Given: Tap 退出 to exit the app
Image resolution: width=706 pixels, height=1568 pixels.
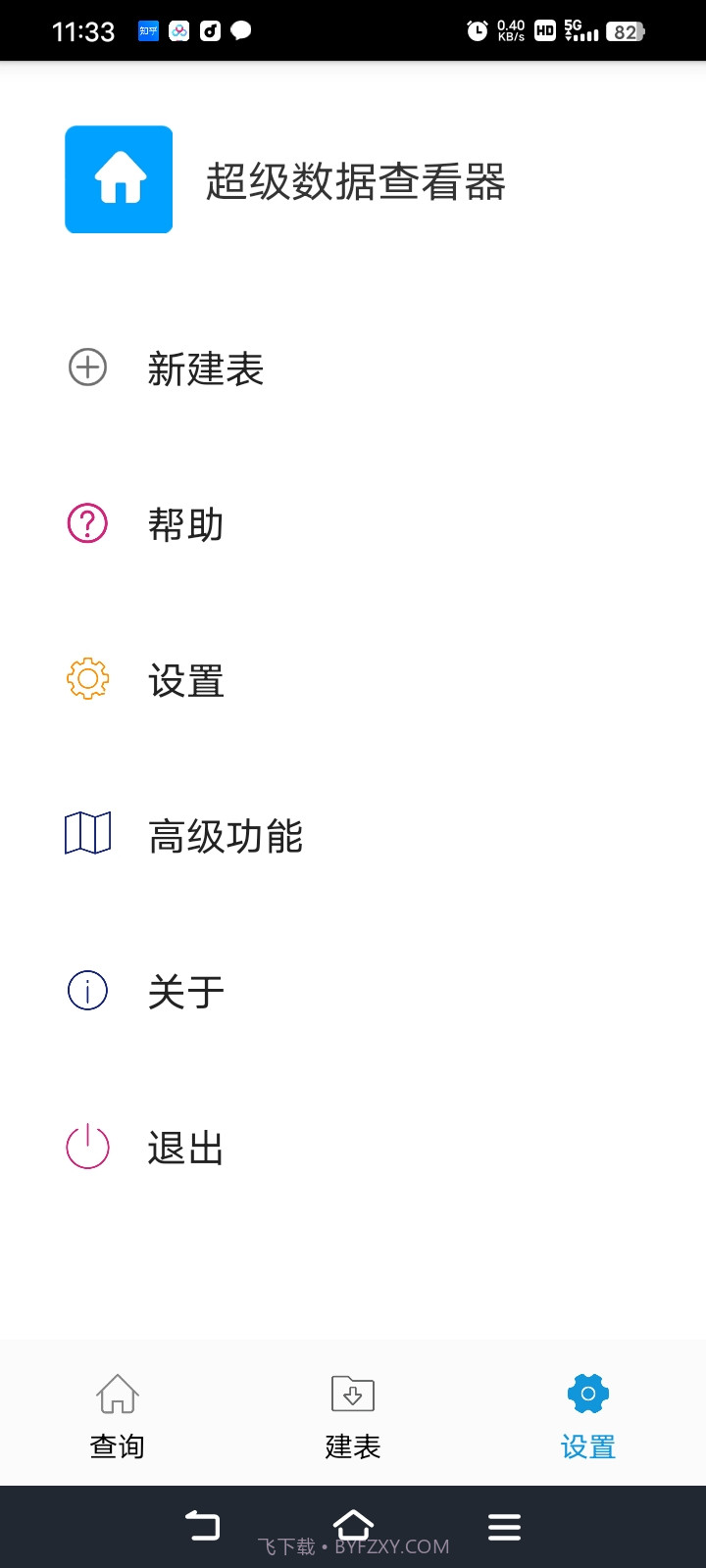Looking at the screenshot, I should click(x=184, y=1147).
